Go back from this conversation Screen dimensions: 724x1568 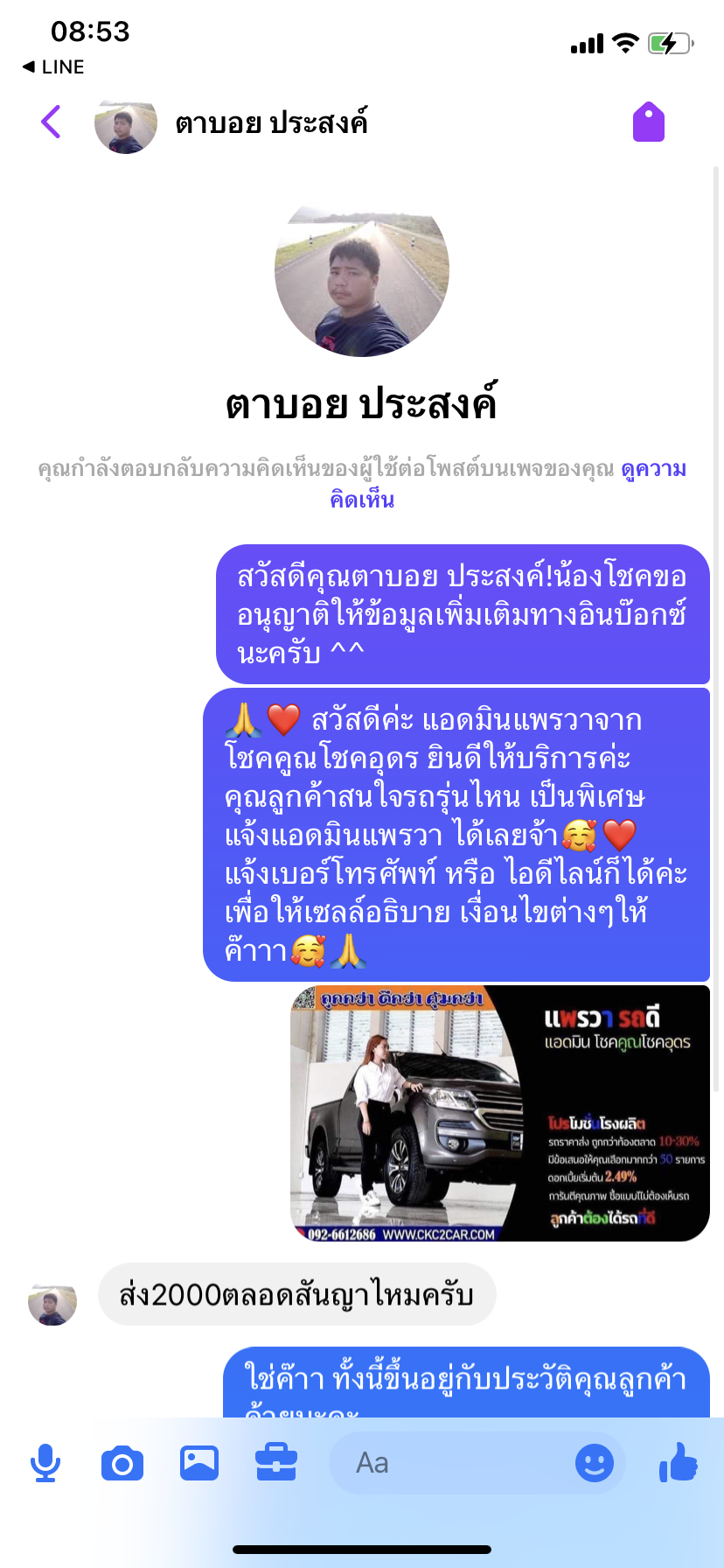tap(52, 122)
